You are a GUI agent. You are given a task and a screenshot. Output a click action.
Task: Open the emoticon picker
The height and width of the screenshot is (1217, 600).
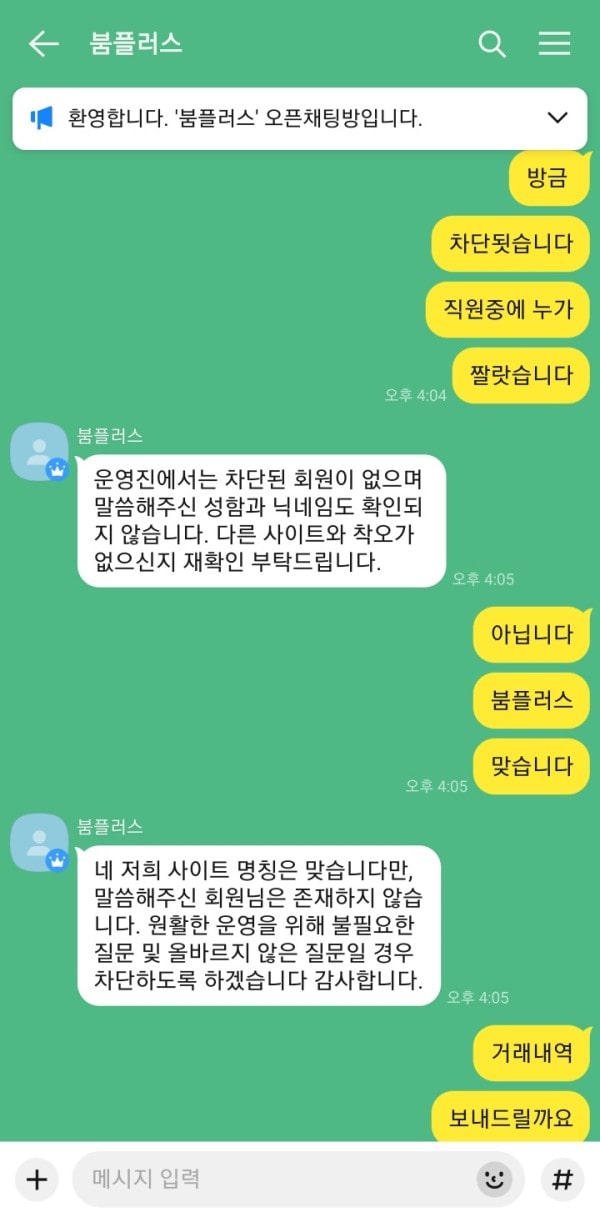[494, 1180]
